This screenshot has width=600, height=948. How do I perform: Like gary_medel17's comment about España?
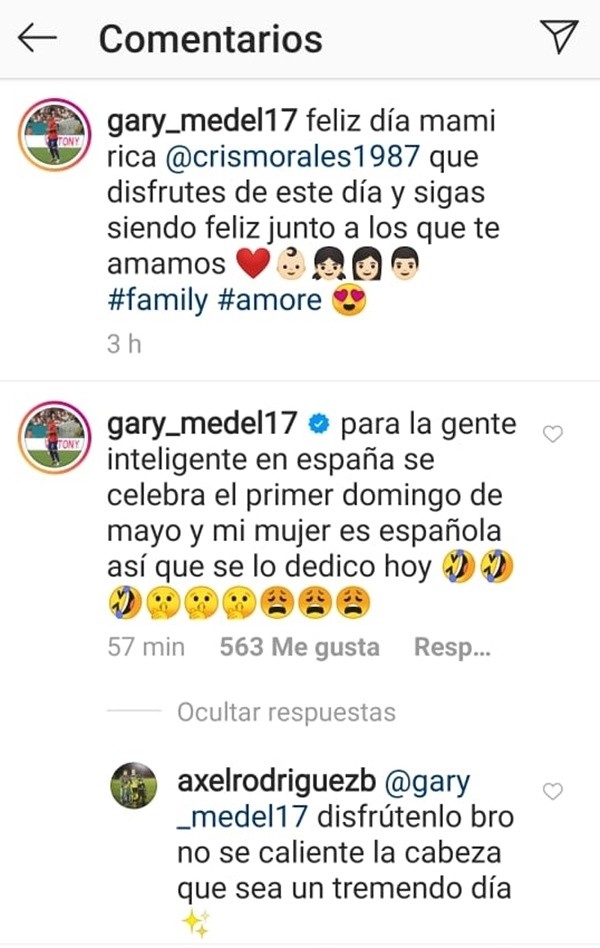click(552, 434)
